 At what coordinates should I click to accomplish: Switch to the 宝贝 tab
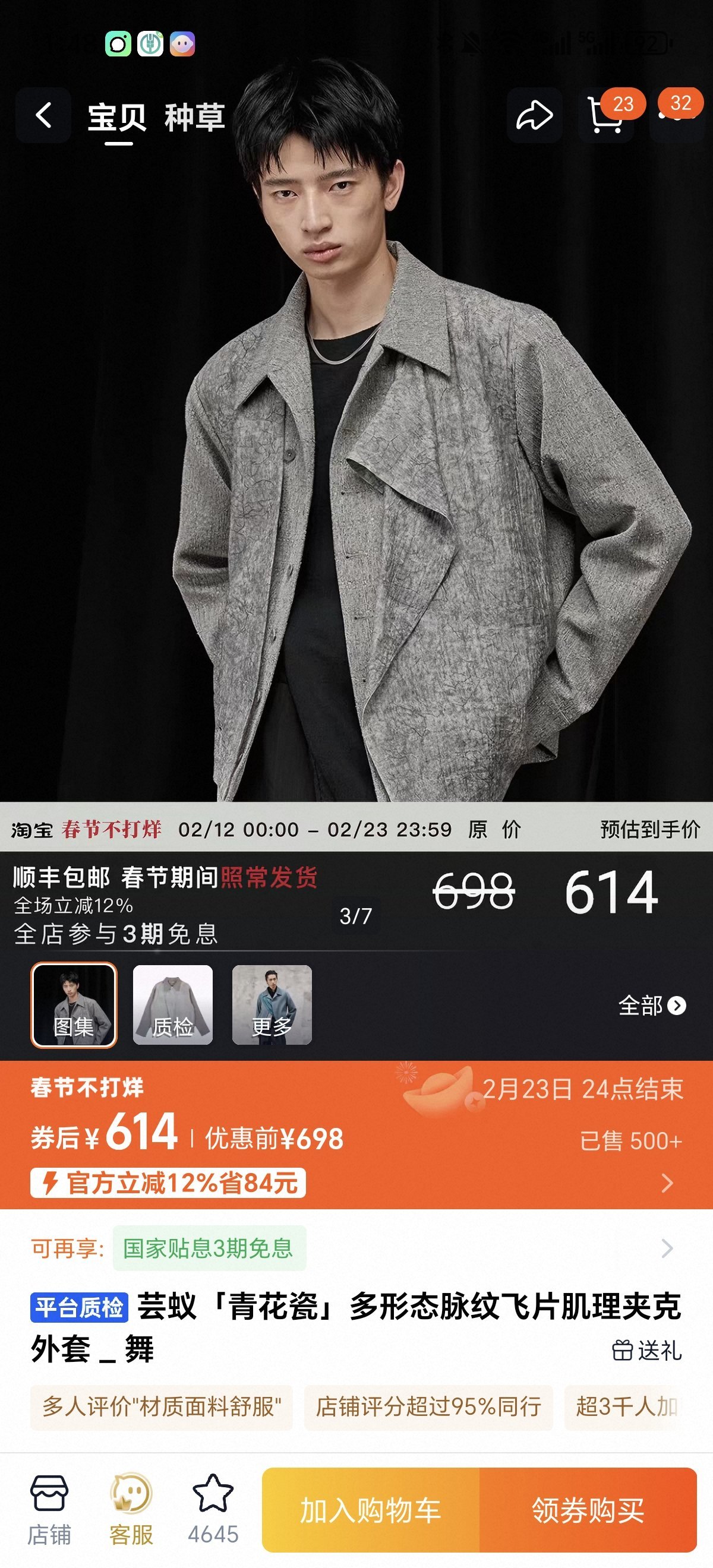tap(117, 117)
